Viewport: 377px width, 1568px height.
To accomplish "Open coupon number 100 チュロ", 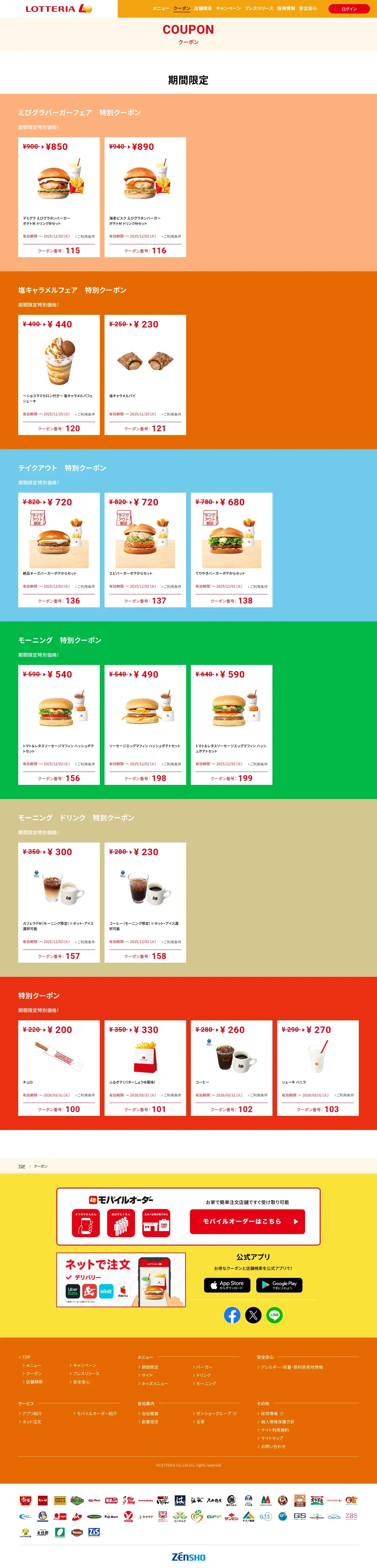I will [59, 1068].
